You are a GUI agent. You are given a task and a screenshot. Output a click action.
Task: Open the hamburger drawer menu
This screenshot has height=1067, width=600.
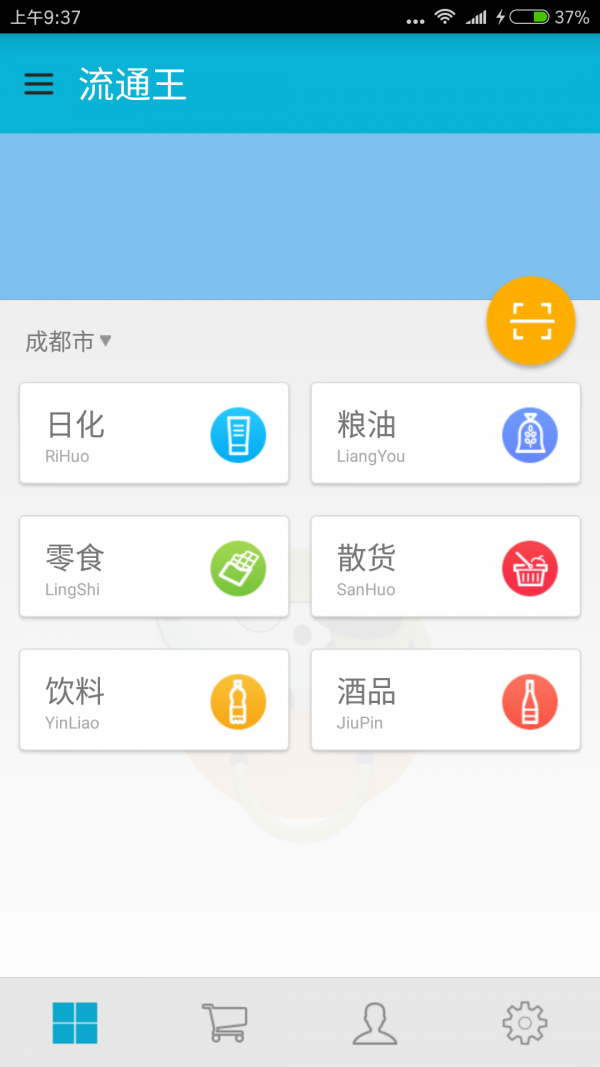coord(38,85)
